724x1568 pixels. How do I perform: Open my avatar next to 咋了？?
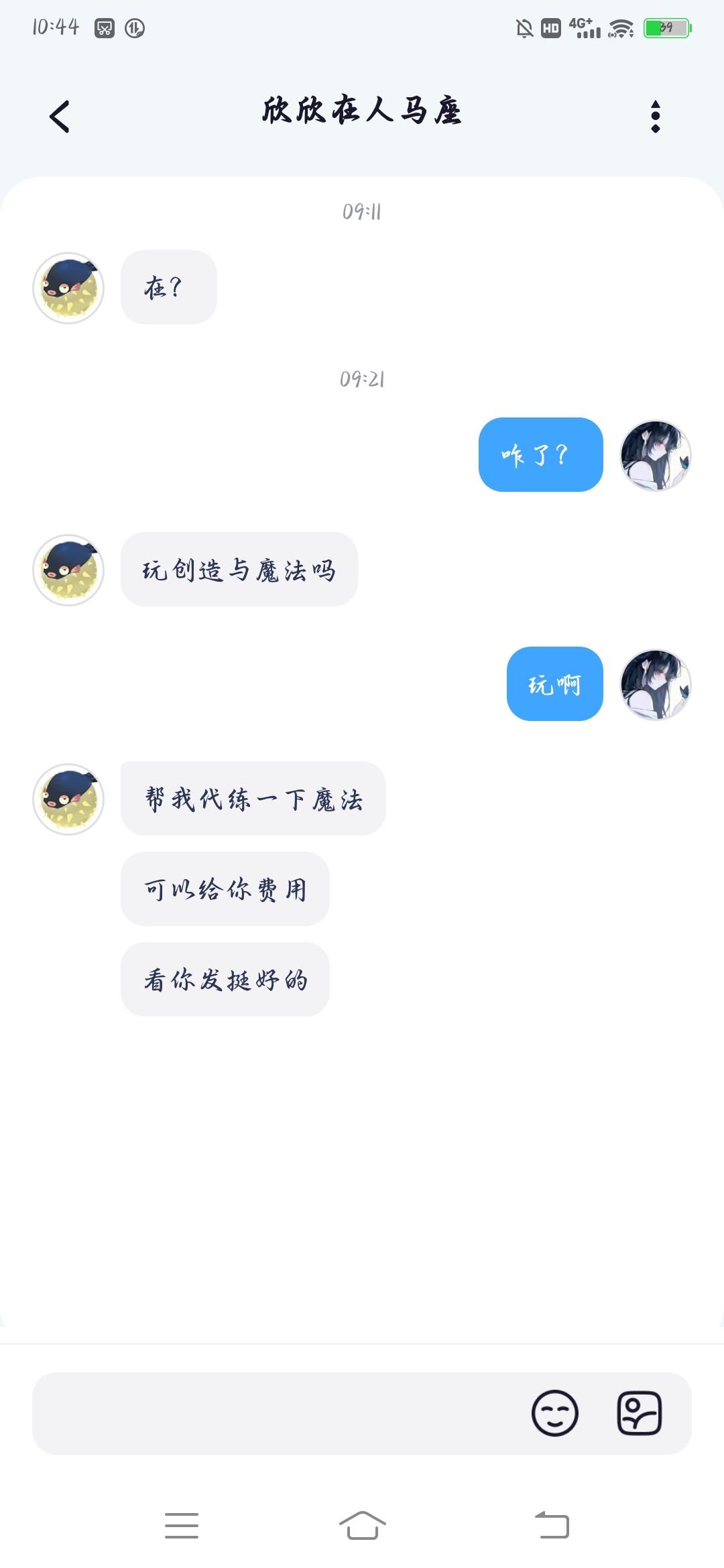coord(655,455)
